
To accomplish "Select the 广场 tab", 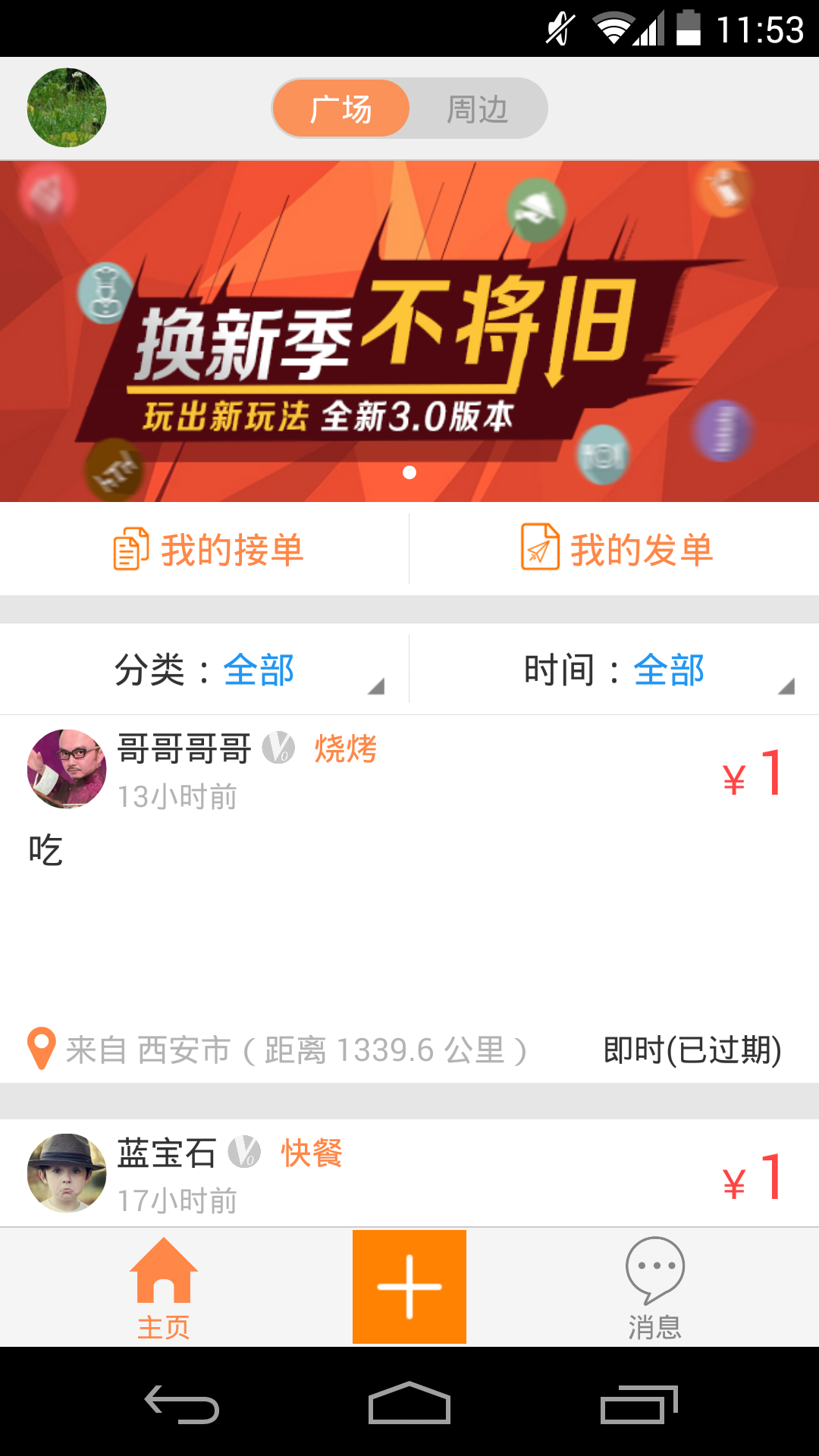I will 341,108.
